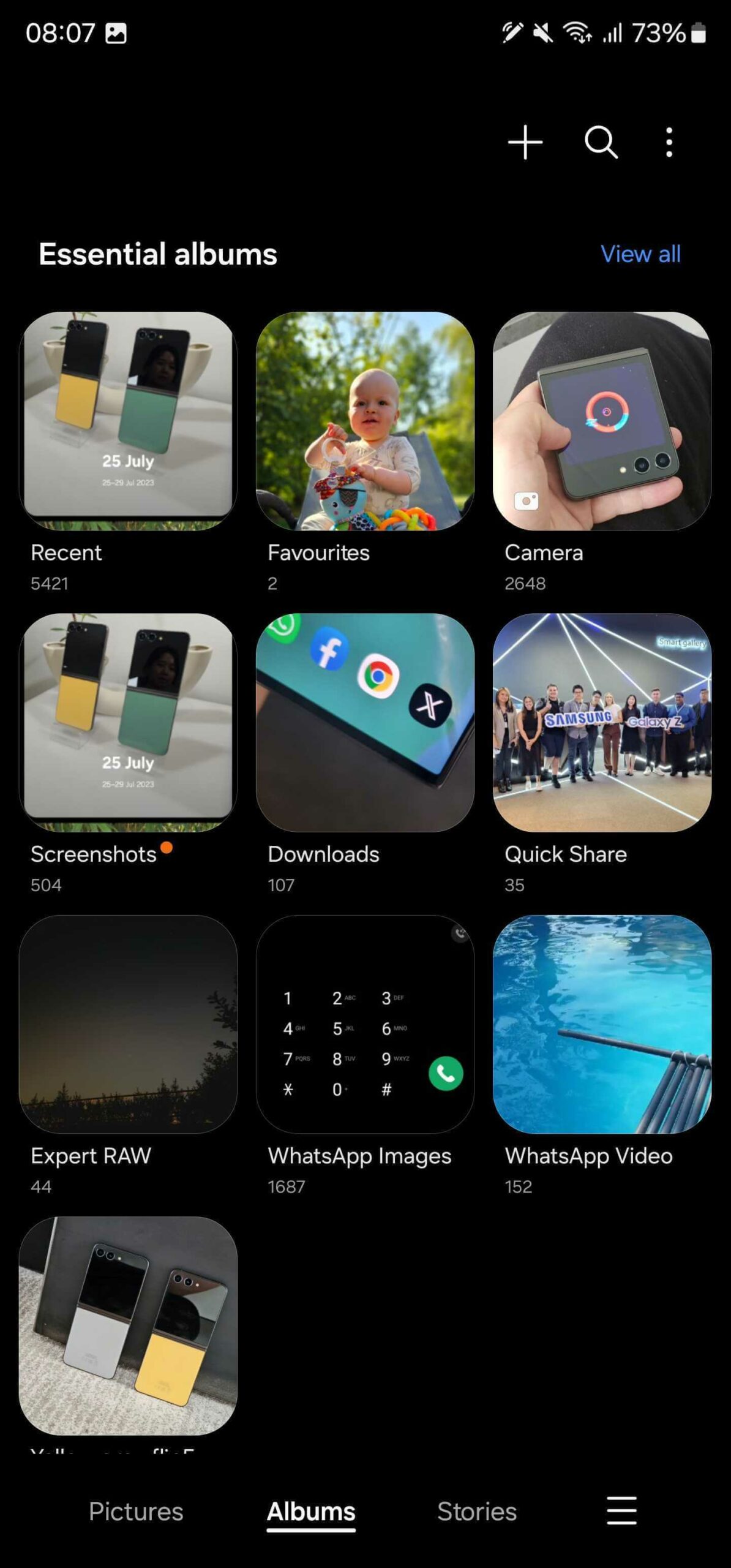This screenshot has width=731, height=1568.
Task: Open the WhatsApp Video album
Action: pos(602,1024)
